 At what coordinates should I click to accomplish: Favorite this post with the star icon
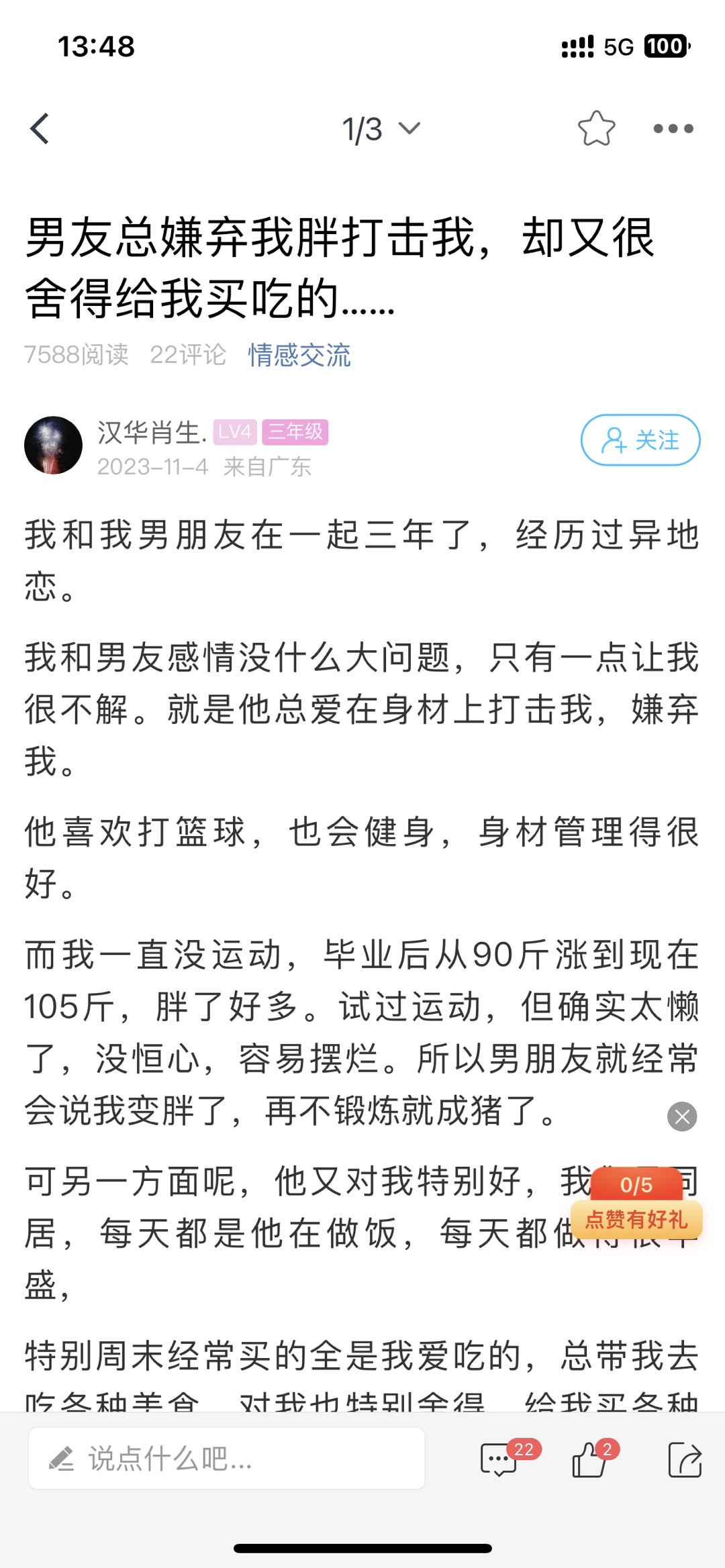(x=596, y=128)
